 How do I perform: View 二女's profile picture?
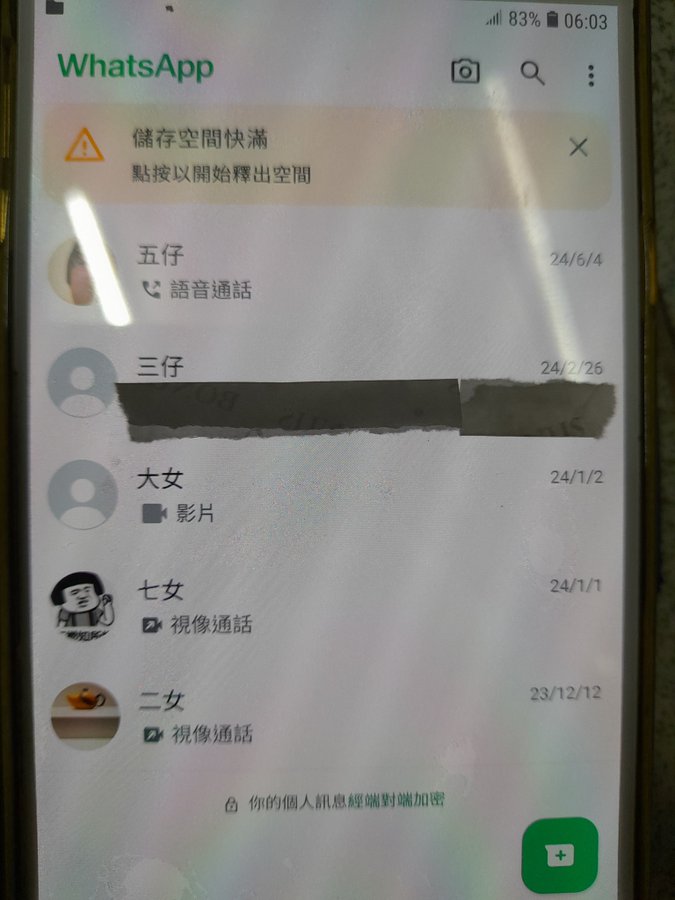coord(84,716)
